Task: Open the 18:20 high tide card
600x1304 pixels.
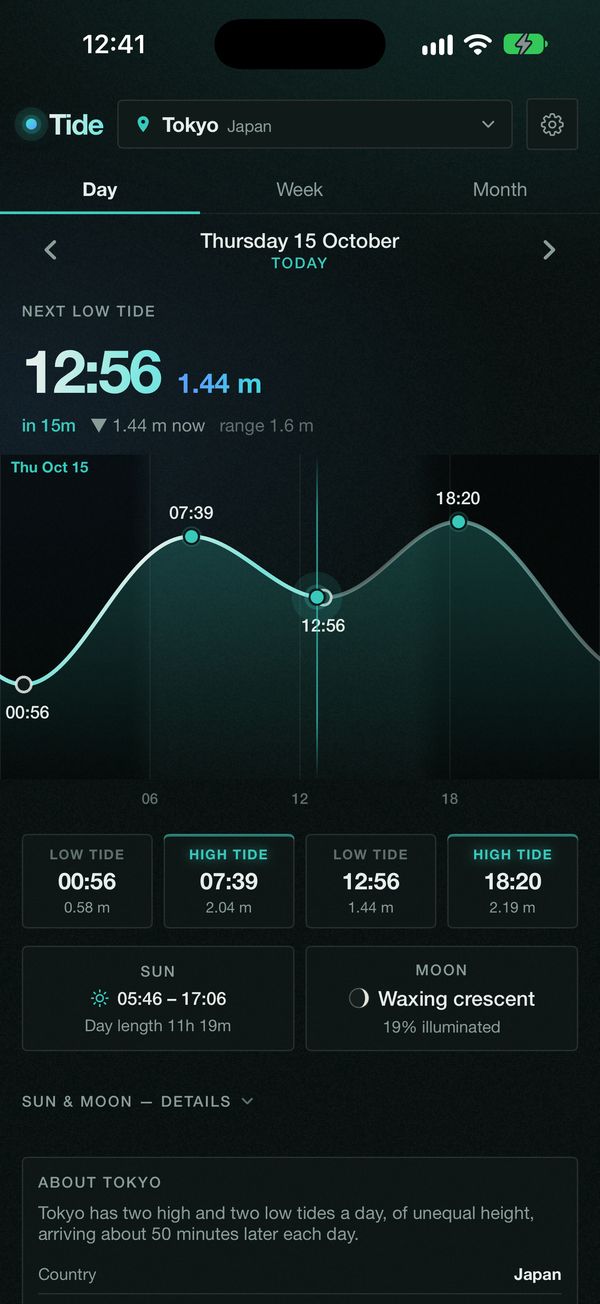Action: (x=513, y=881)
